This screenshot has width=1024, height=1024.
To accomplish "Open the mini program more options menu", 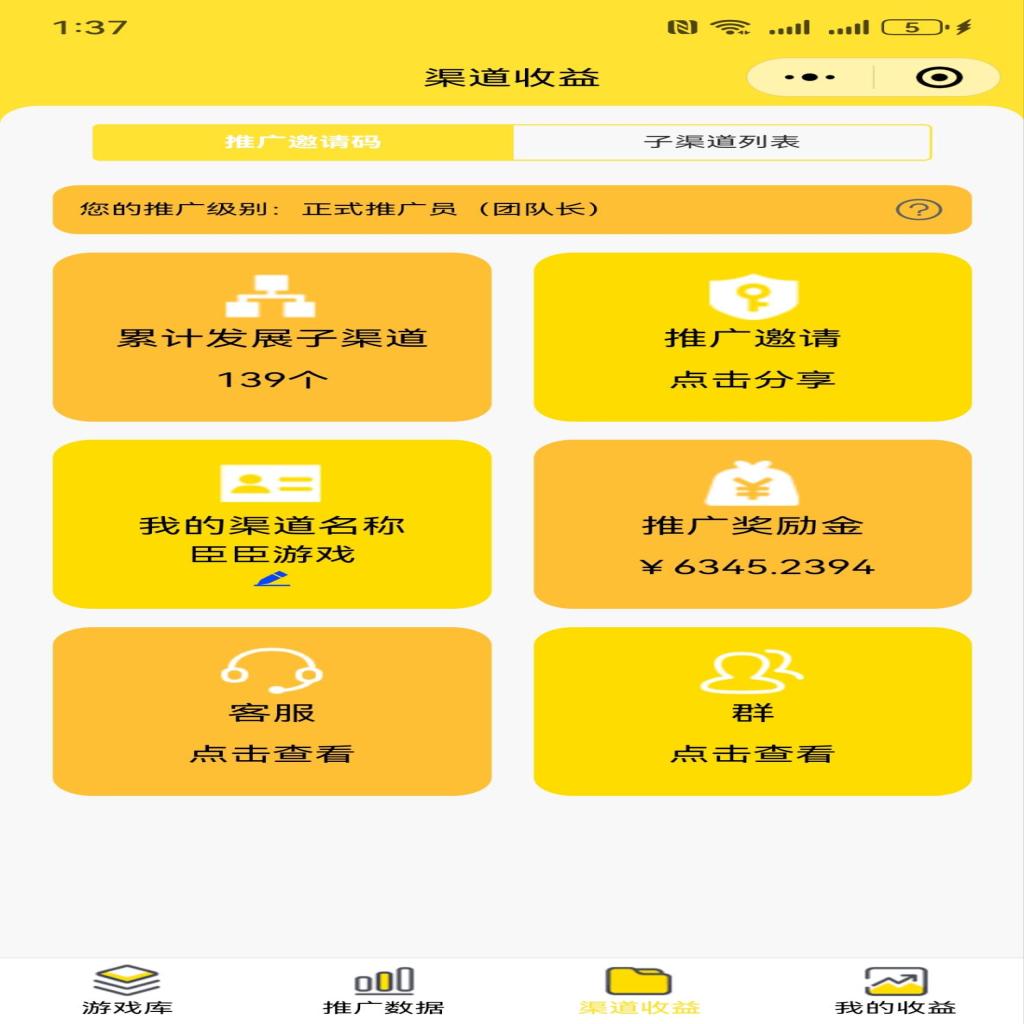I will coord(810,78).
